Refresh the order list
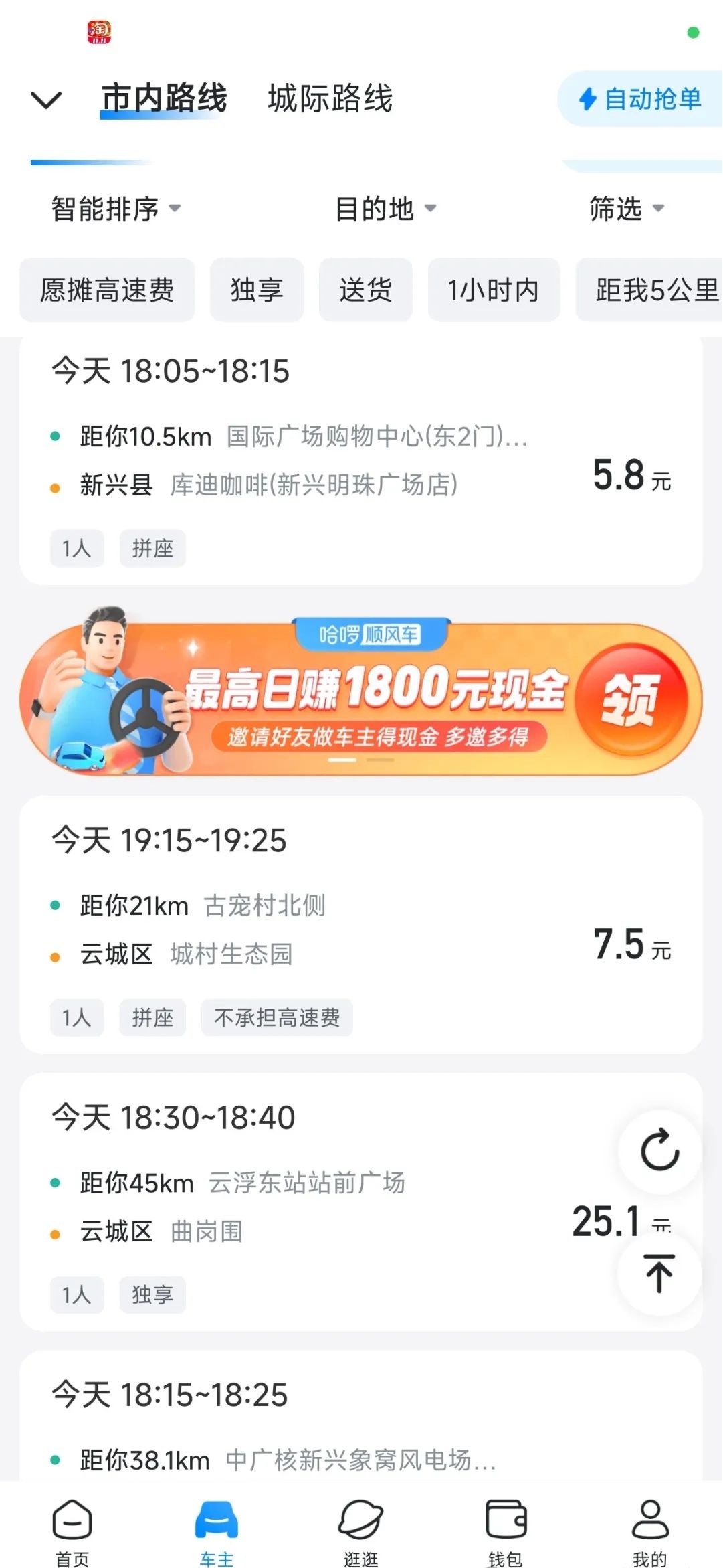Image resolution: width=723 pixels, height=1568 pixels. (x=659, y=1150)
